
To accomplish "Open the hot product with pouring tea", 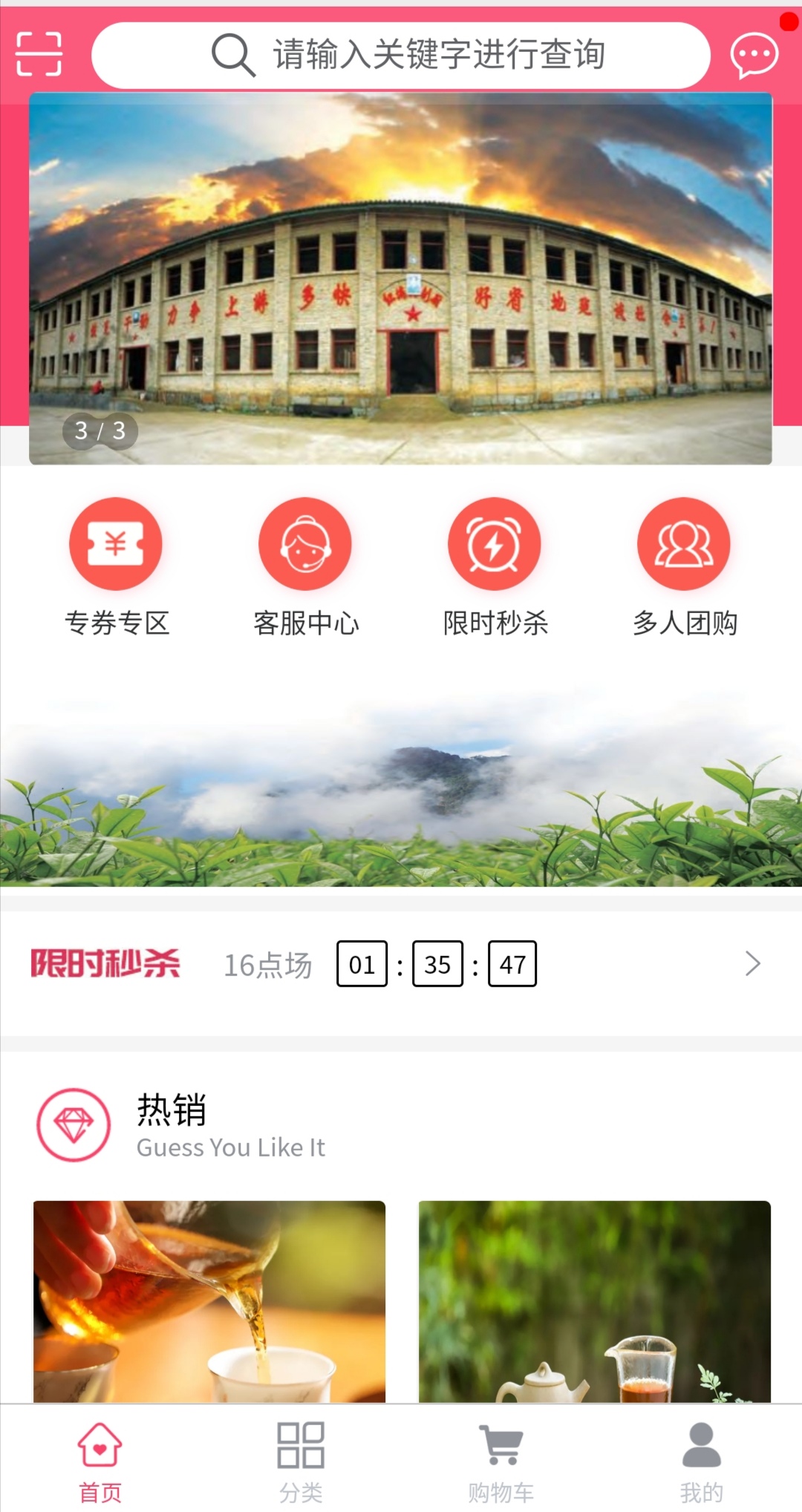I will coord(209,1300).
